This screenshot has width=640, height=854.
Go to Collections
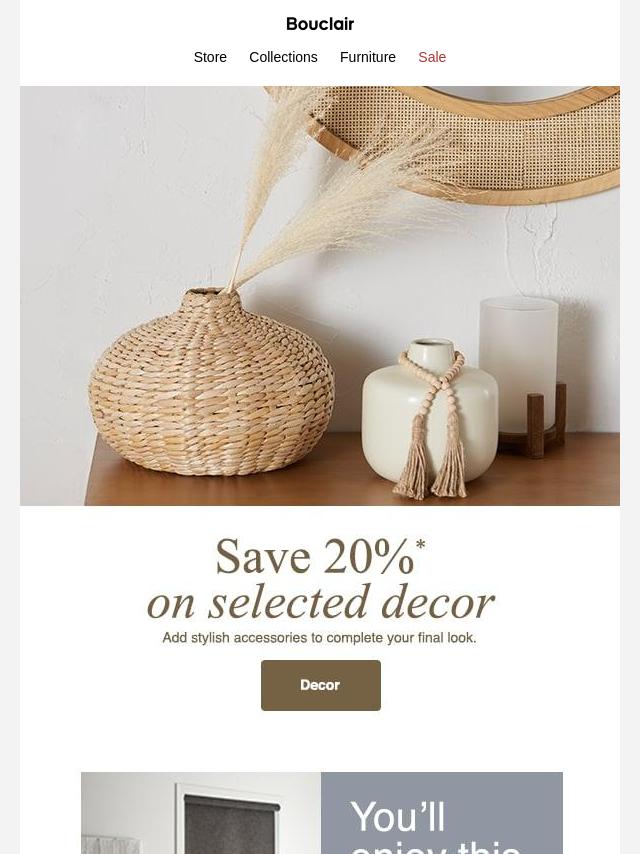283,57
